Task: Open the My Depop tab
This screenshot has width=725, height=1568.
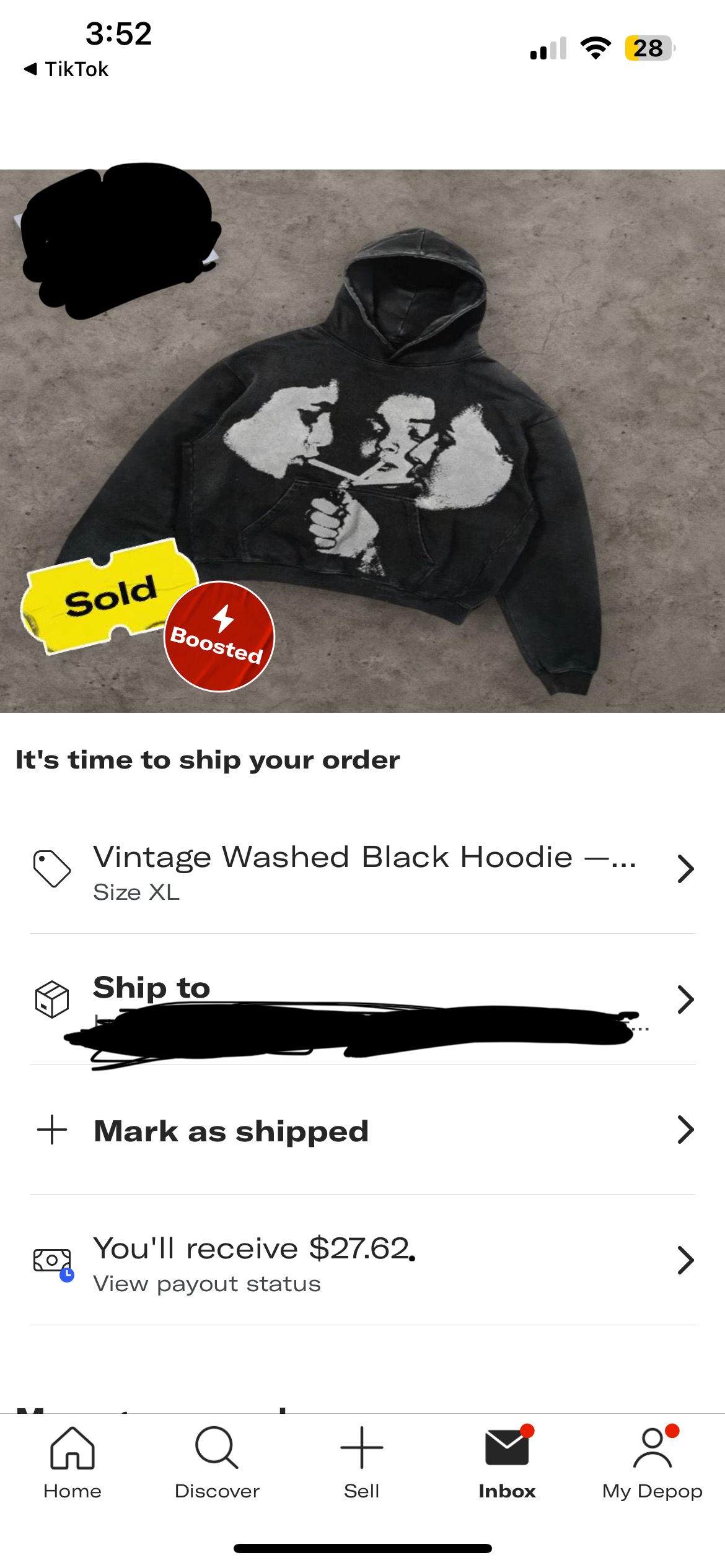Action: pyautogui.click(x=652, y=1463)
